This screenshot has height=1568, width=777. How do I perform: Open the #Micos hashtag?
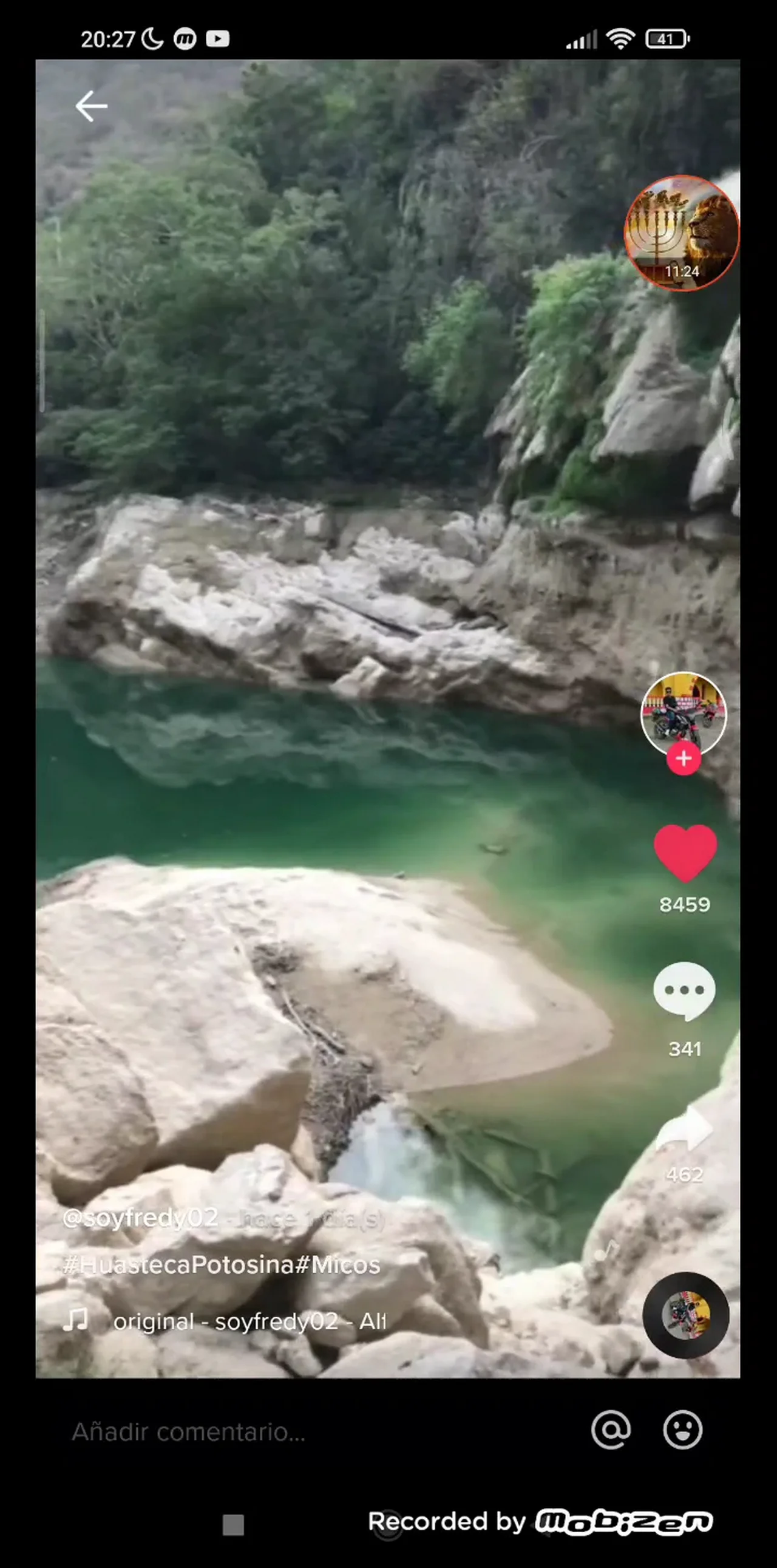(x=338, y=1265)
